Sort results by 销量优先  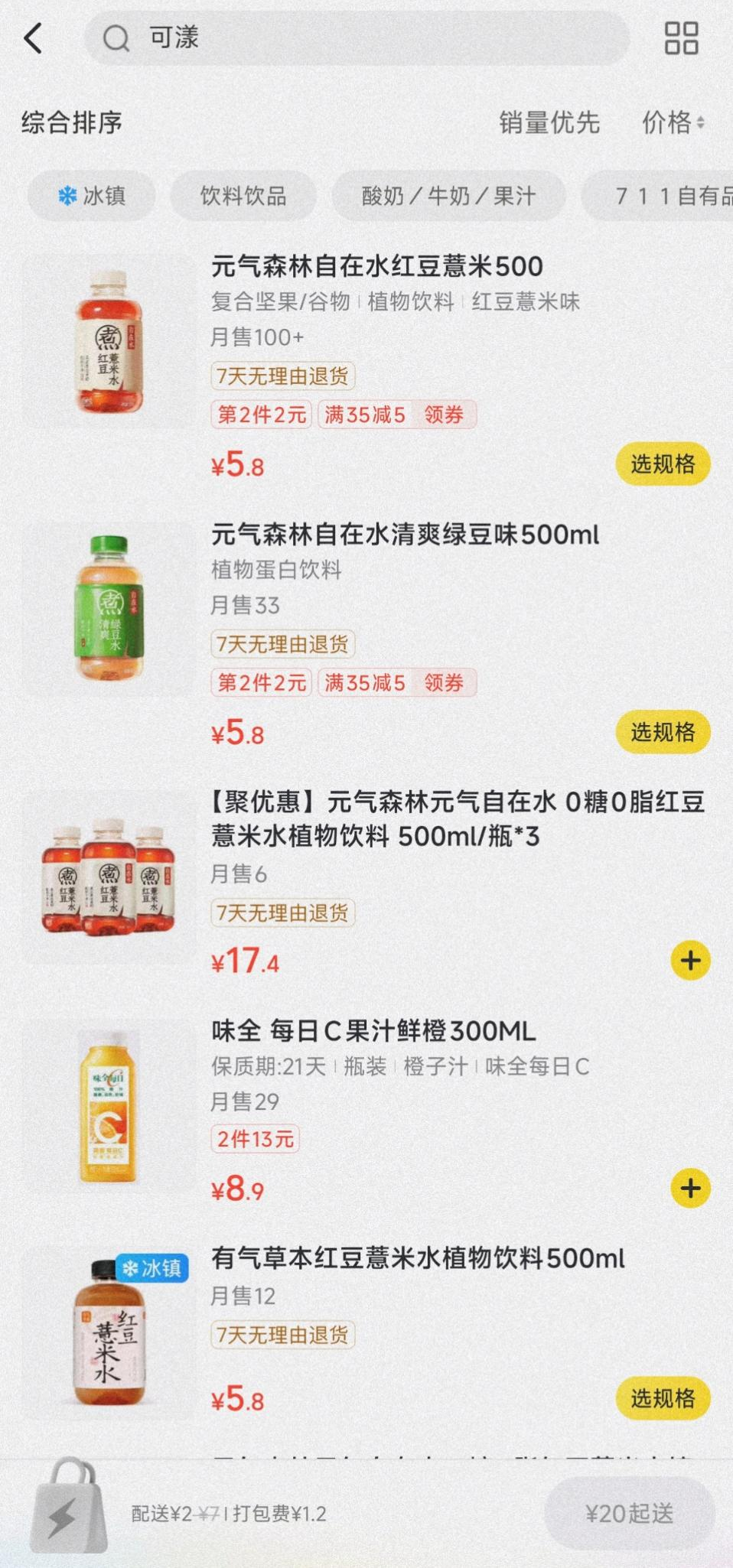coord(549,122)
